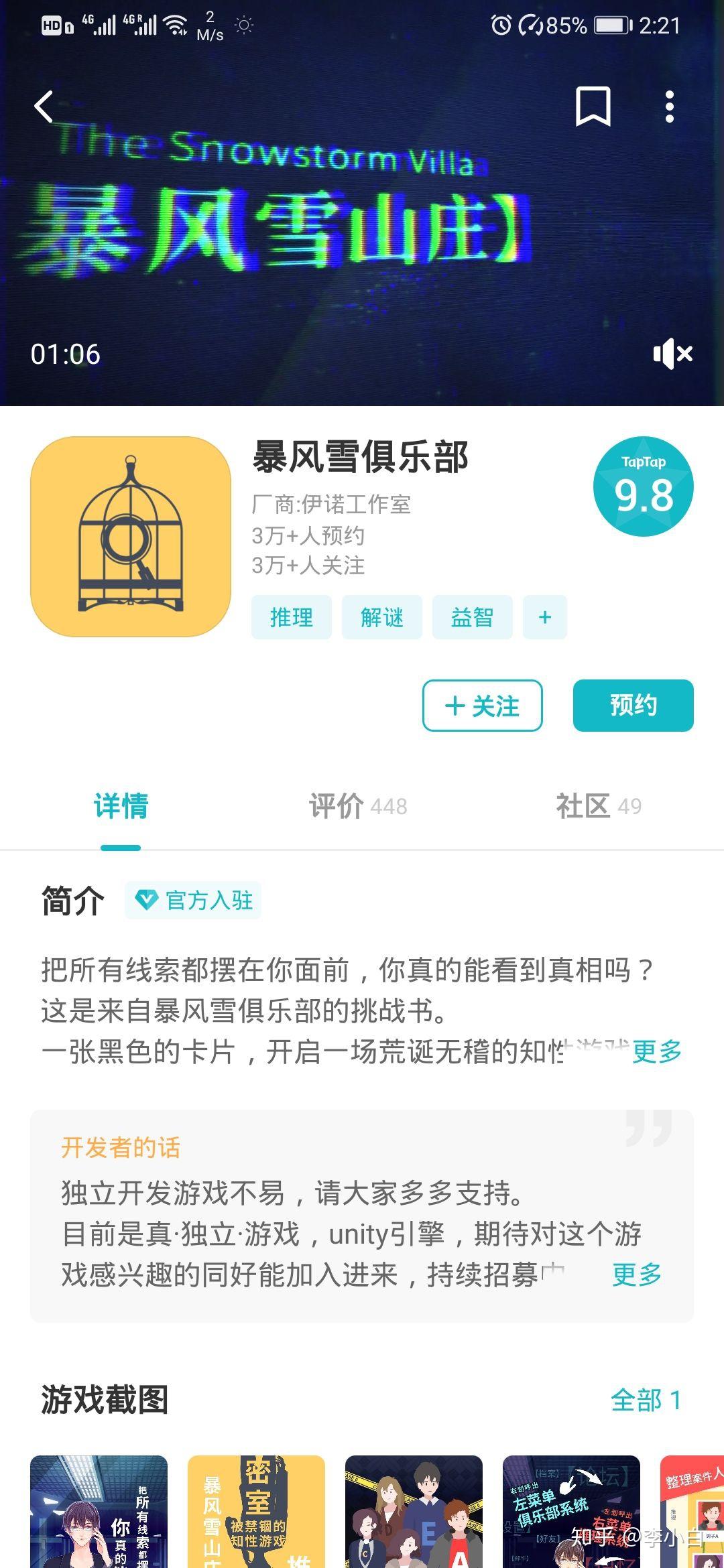Select the 解谜 tag chip
Image resolution: width=724 pixels, height=1568 pixels.
(x=381, y=617)
